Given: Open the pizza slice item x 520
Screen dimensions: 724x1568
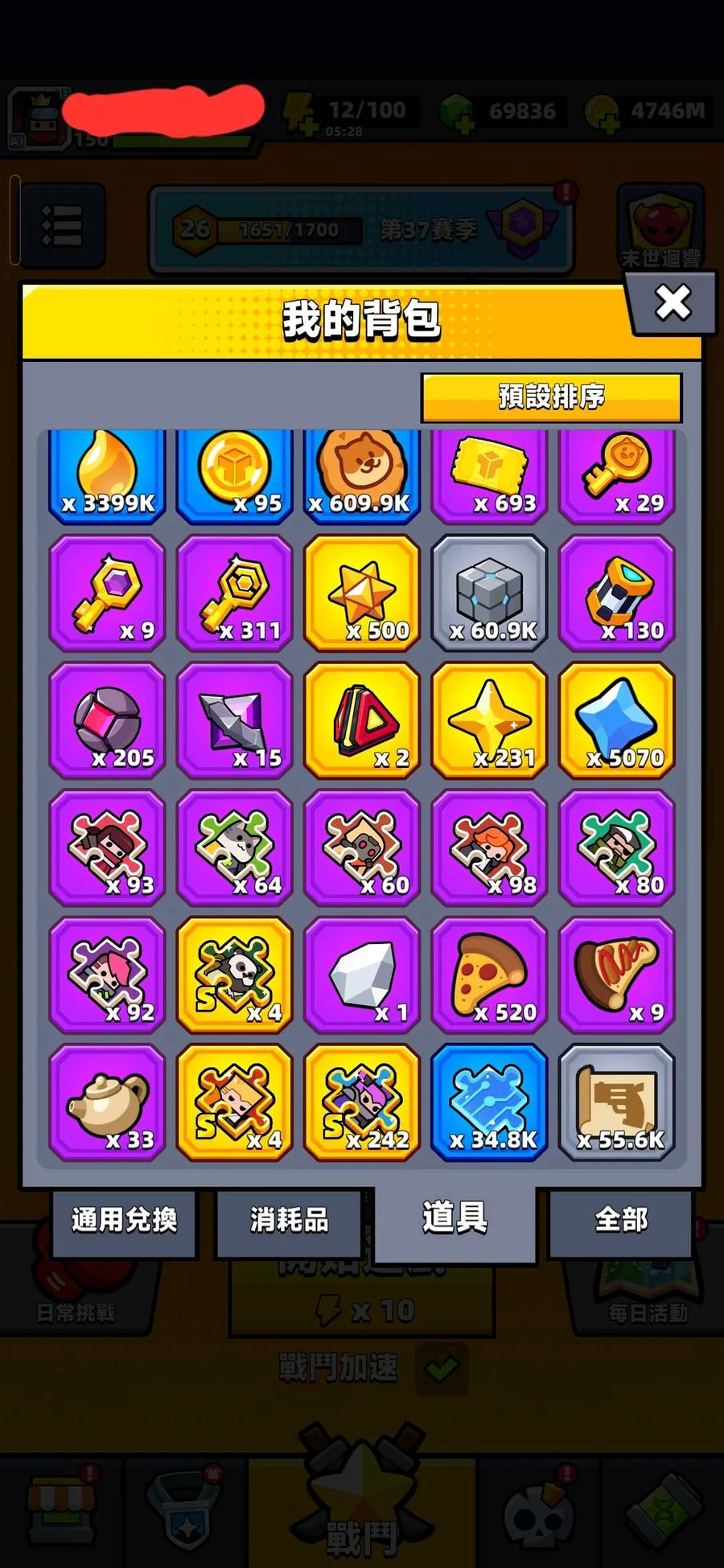Looking at the screenshot, I should point(489,975).
